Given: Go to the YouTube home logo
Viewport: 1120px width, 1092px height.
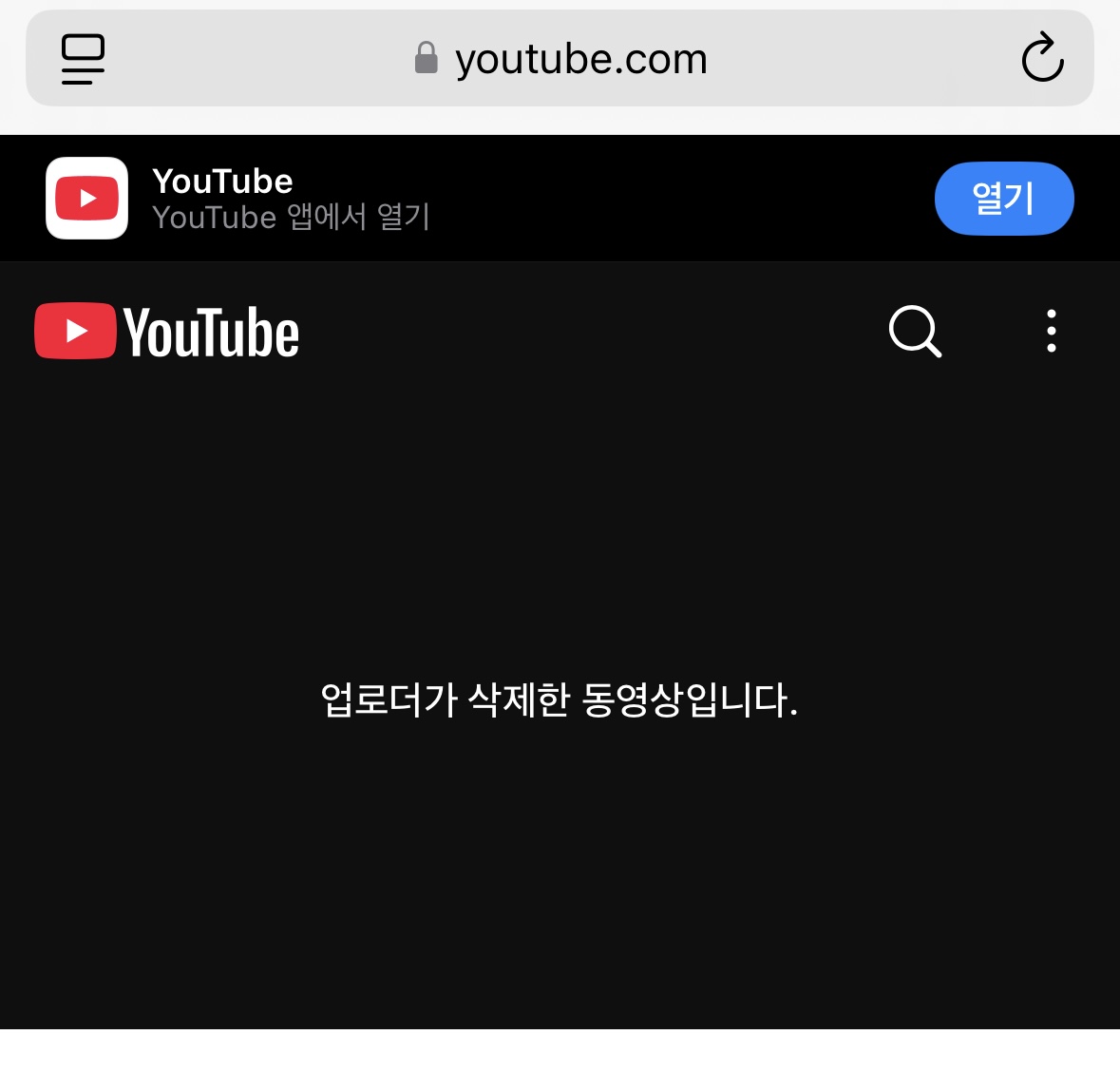Looking at the screenshot, I should (167, 332).
